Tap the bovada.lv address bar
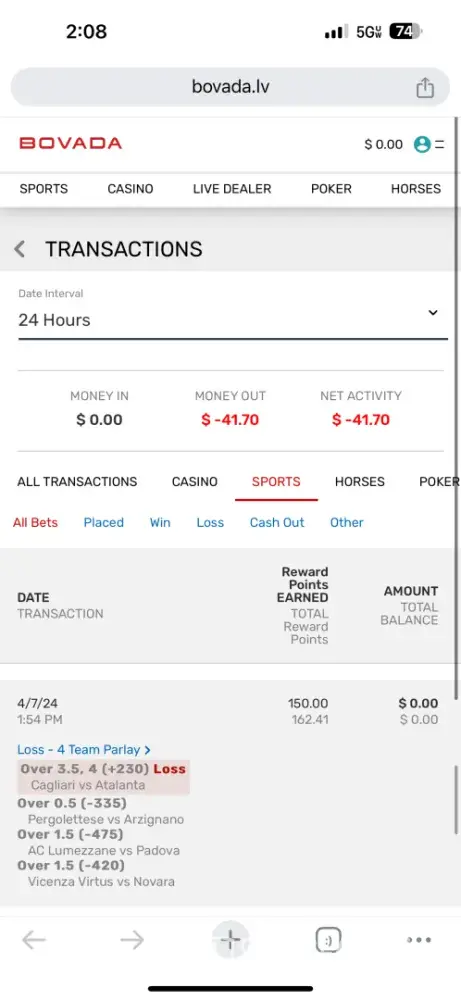 [x=230, y=87]
